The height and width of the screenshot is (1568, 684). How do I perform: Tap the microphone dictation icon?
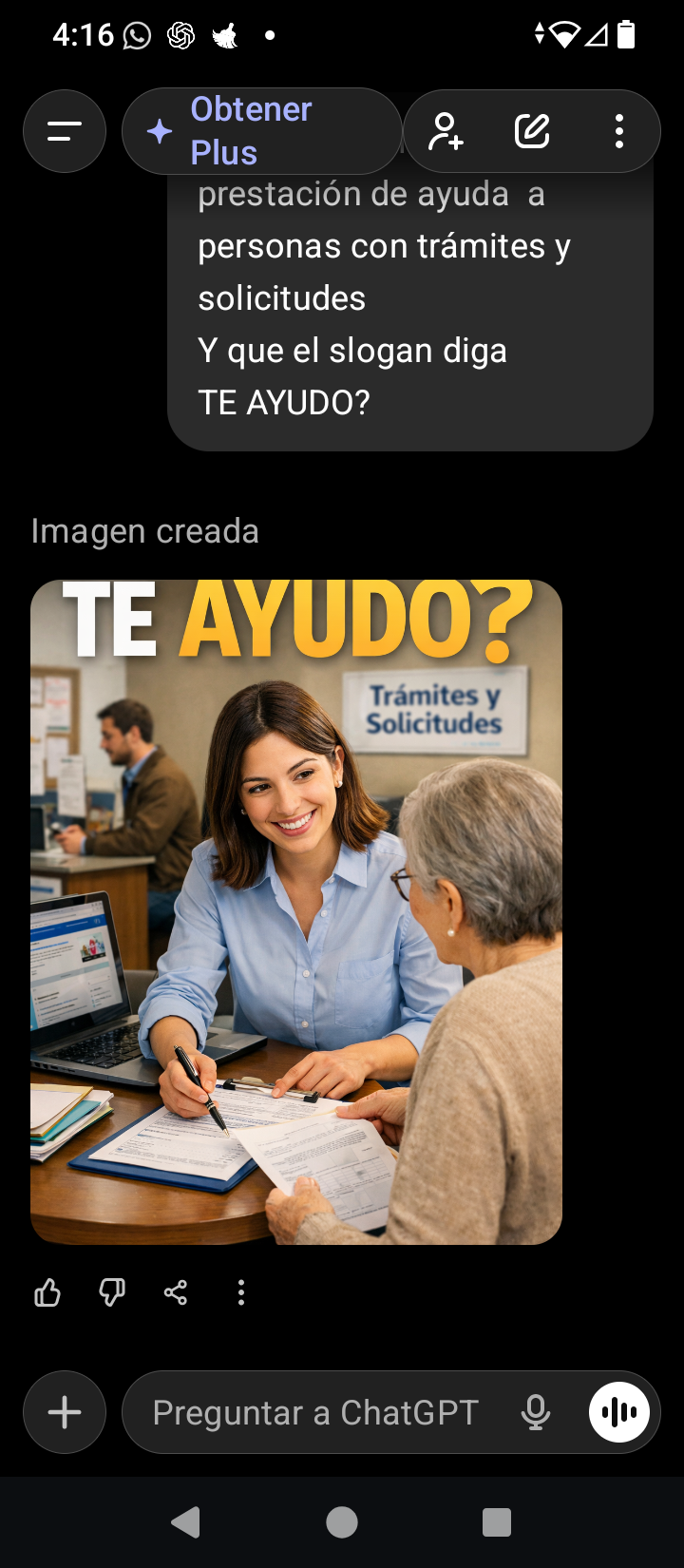[x=536, y=1412]
